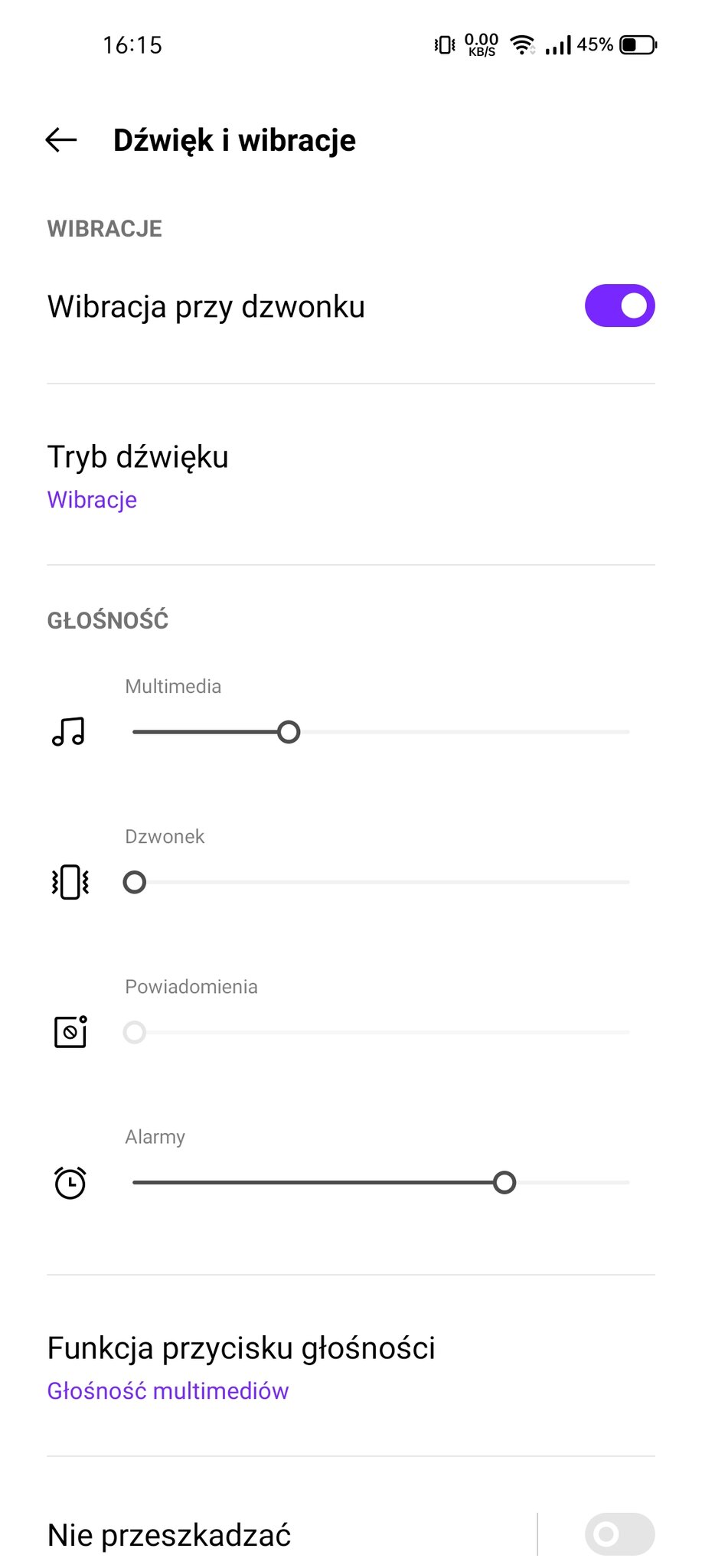Open Funkcja przycisku głośności option
The width and height of the screenshot is (702, 1568).
click(351, 1367)
